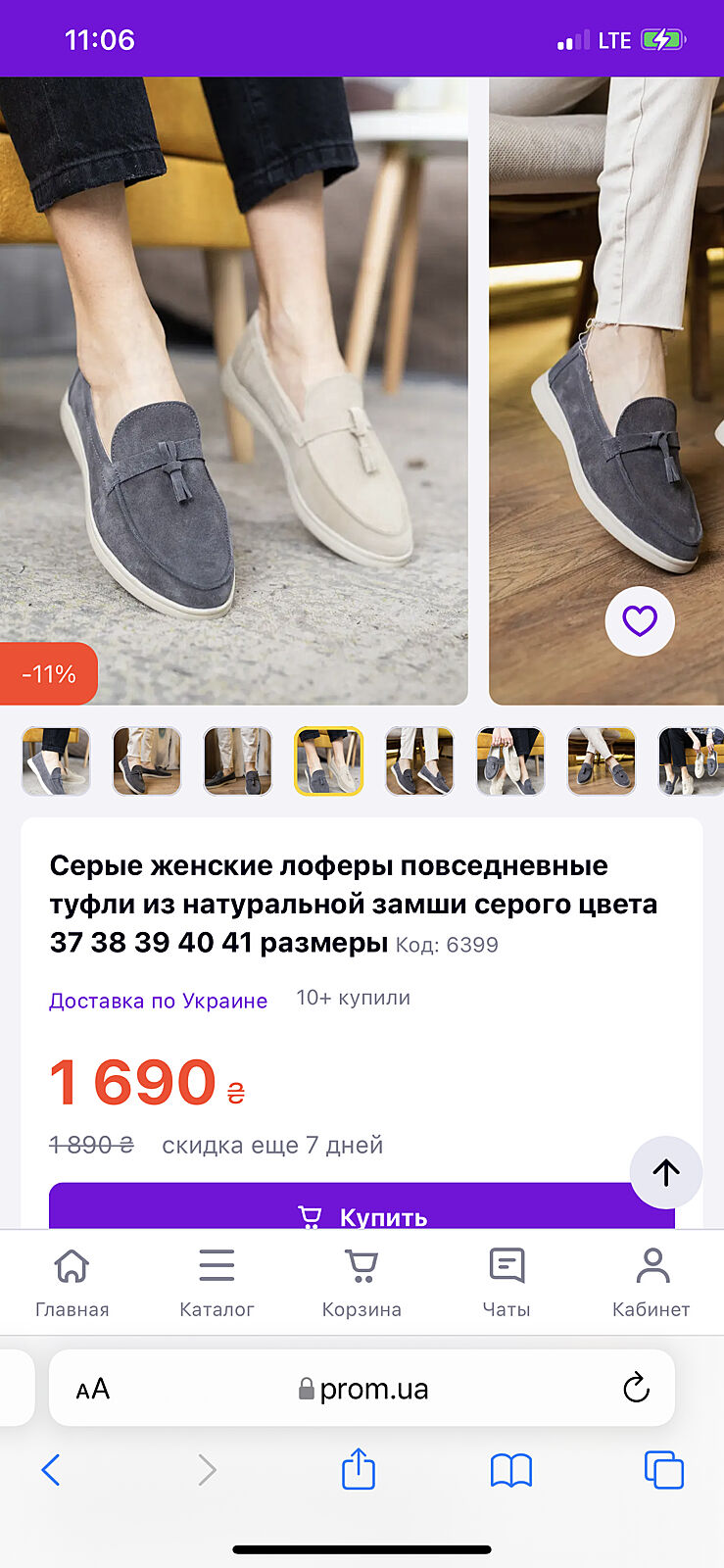Screen dimensions: 724x1568
Task: Open the Каталог tab
Action: (x=217, y=1282)
